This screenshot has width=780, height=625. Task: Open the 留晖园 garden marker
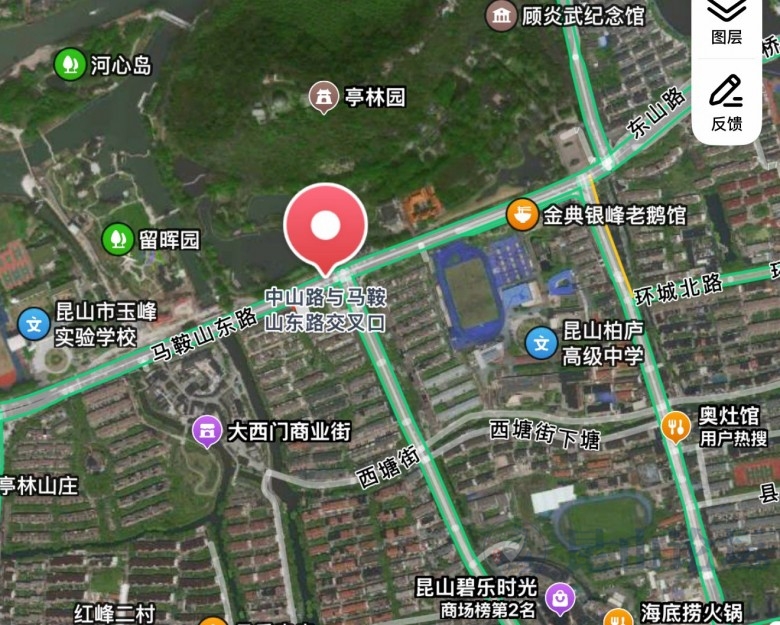(x=118, y=239)
